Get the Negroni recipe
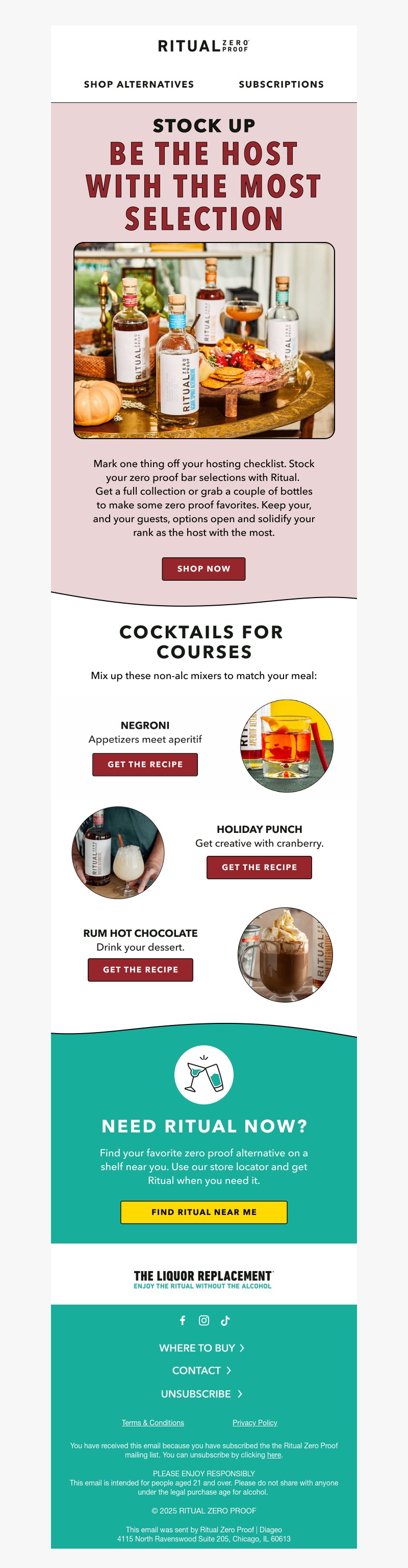Image resolution: width=408 pixels, height=1568 pixels. [145, 765]
